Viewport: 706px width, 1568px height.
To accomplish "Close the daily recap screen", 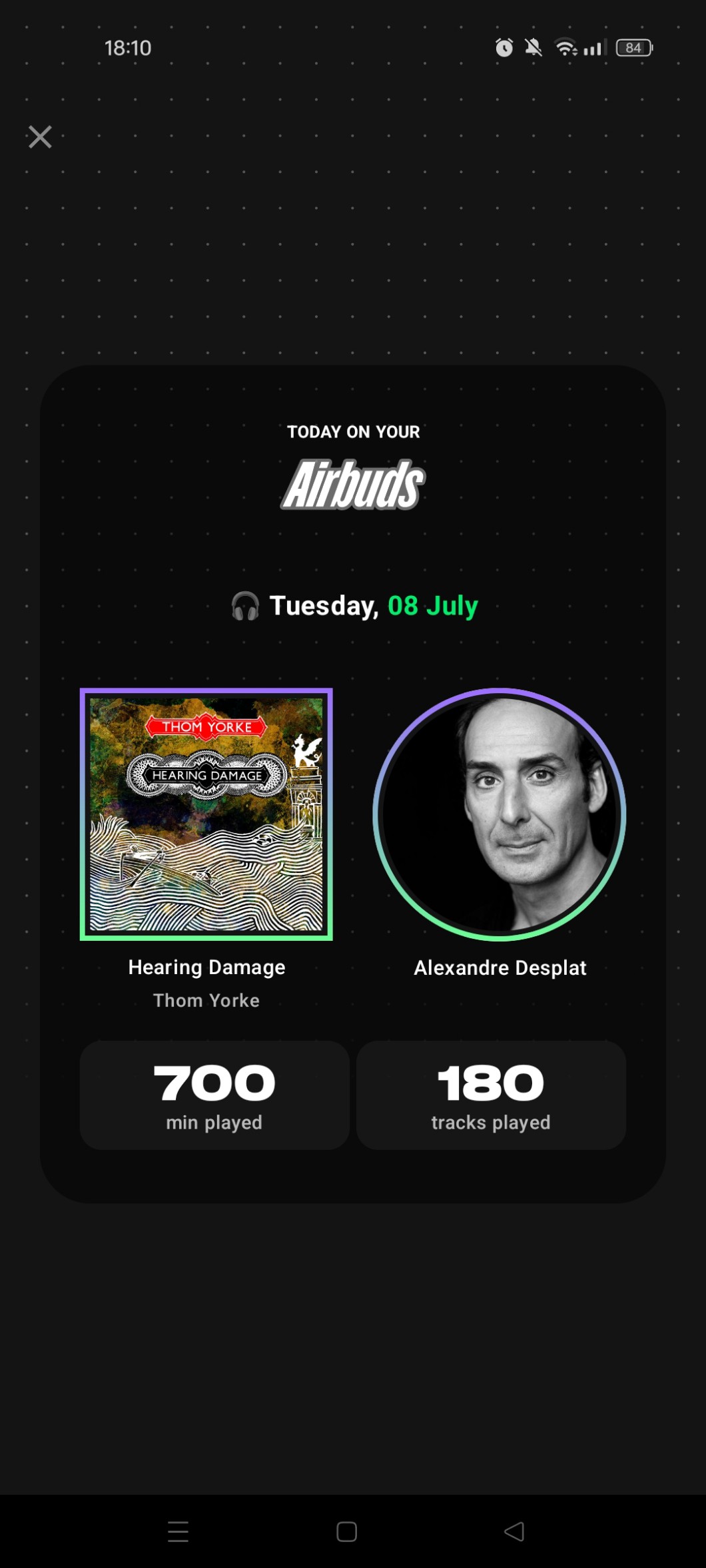I will [x=40, y=136].
